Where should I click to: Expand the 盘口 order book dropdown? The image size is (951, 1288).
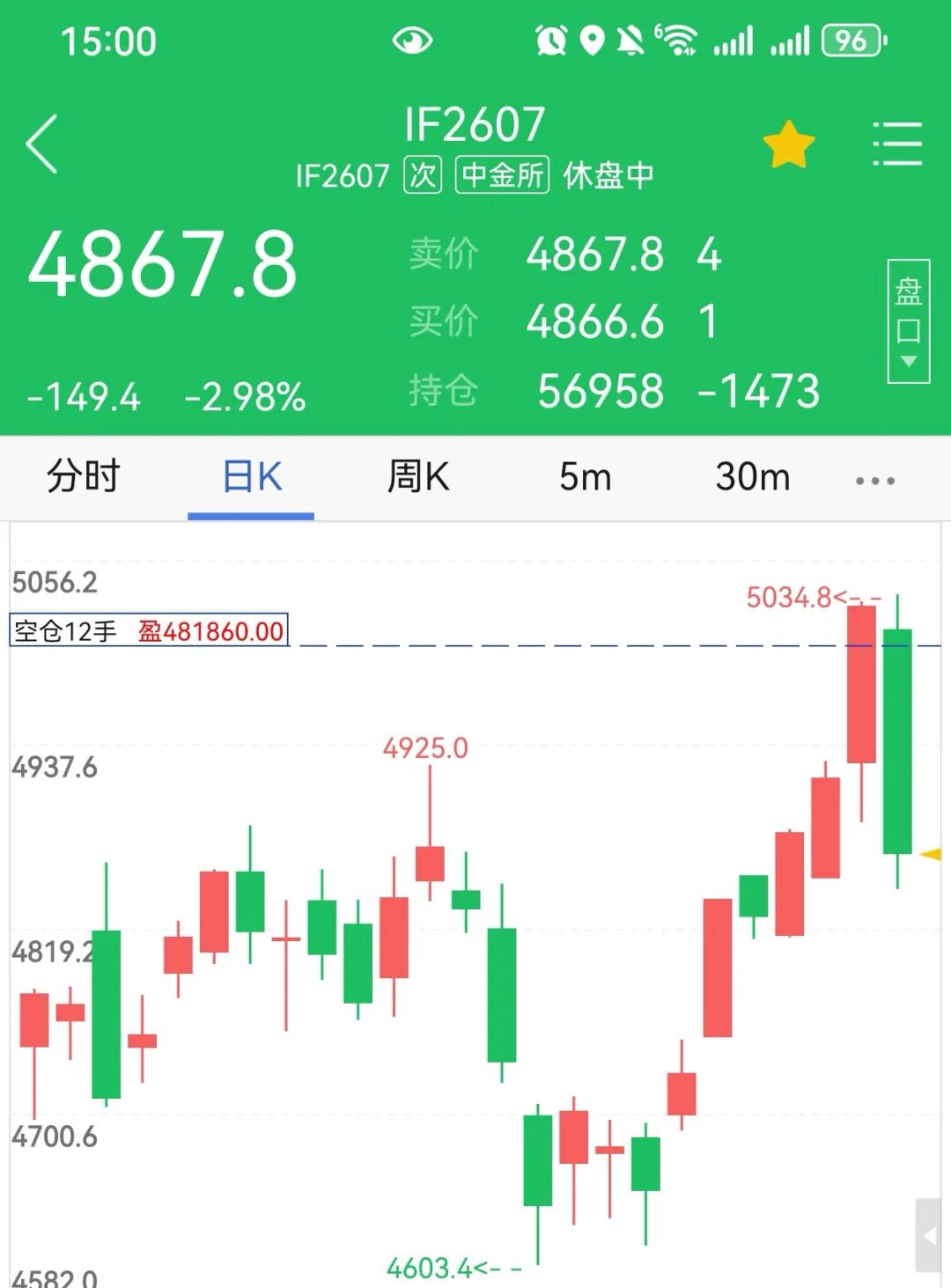[x=908, y=321]
